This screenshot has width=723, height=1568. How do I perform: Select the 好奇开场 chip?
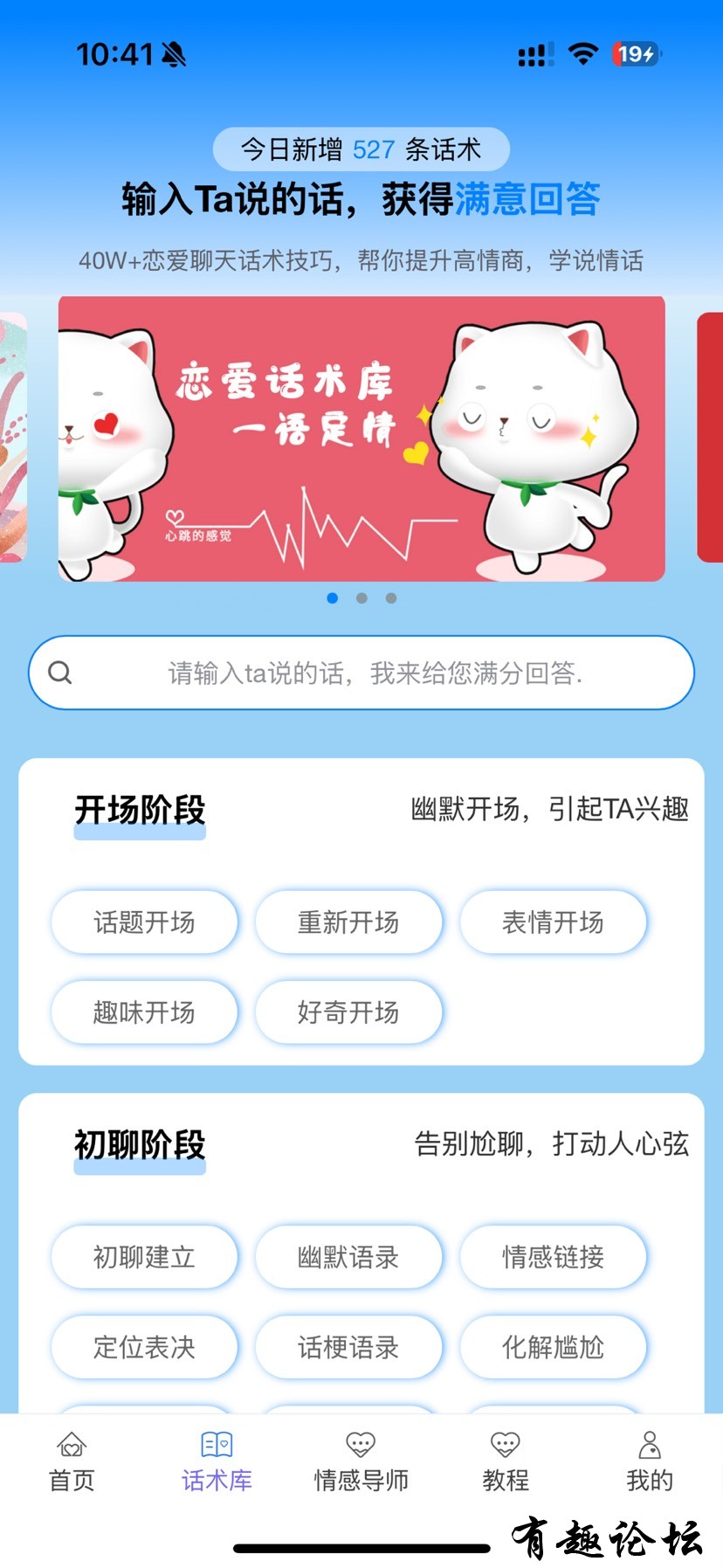(x=348, y=1012)
